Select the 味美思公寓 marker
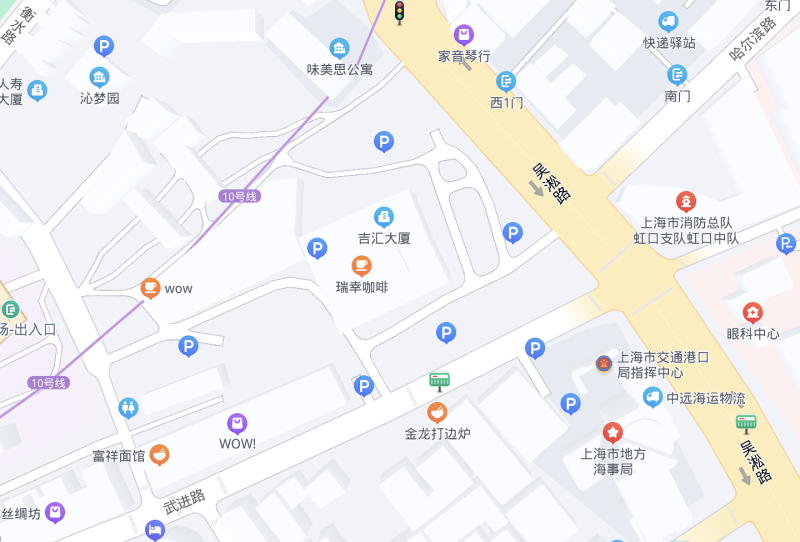 339,48
